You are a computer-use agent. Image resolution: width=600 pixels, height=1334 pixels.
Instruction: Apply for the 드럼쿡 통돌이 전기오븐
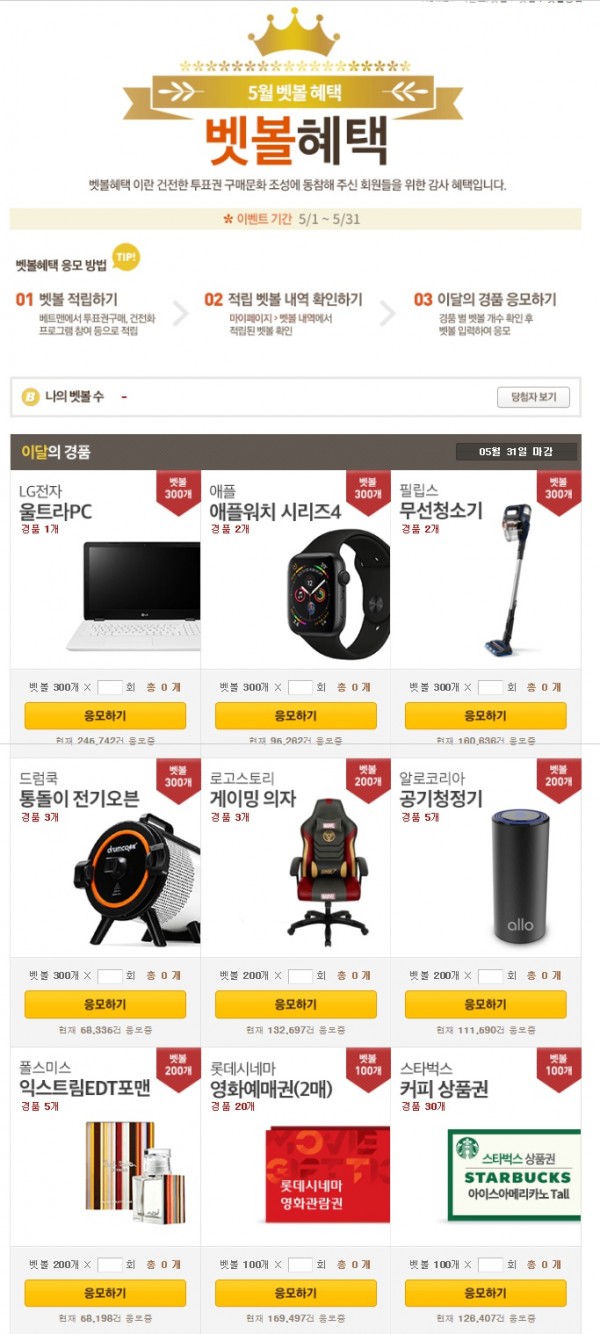click(105, 1004)
